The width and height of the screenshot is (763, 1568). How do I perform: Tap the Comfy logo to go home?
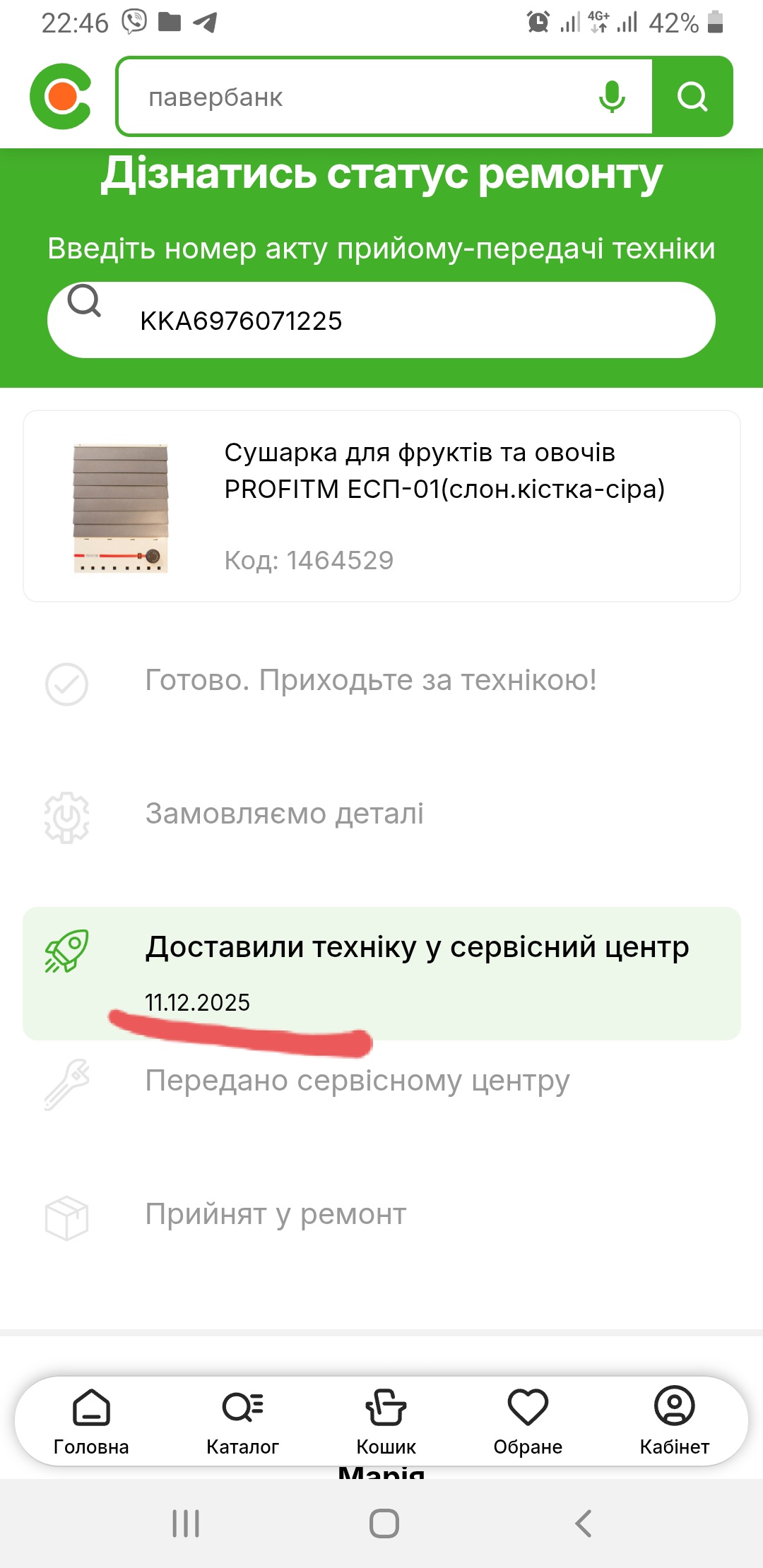(61, 96)
